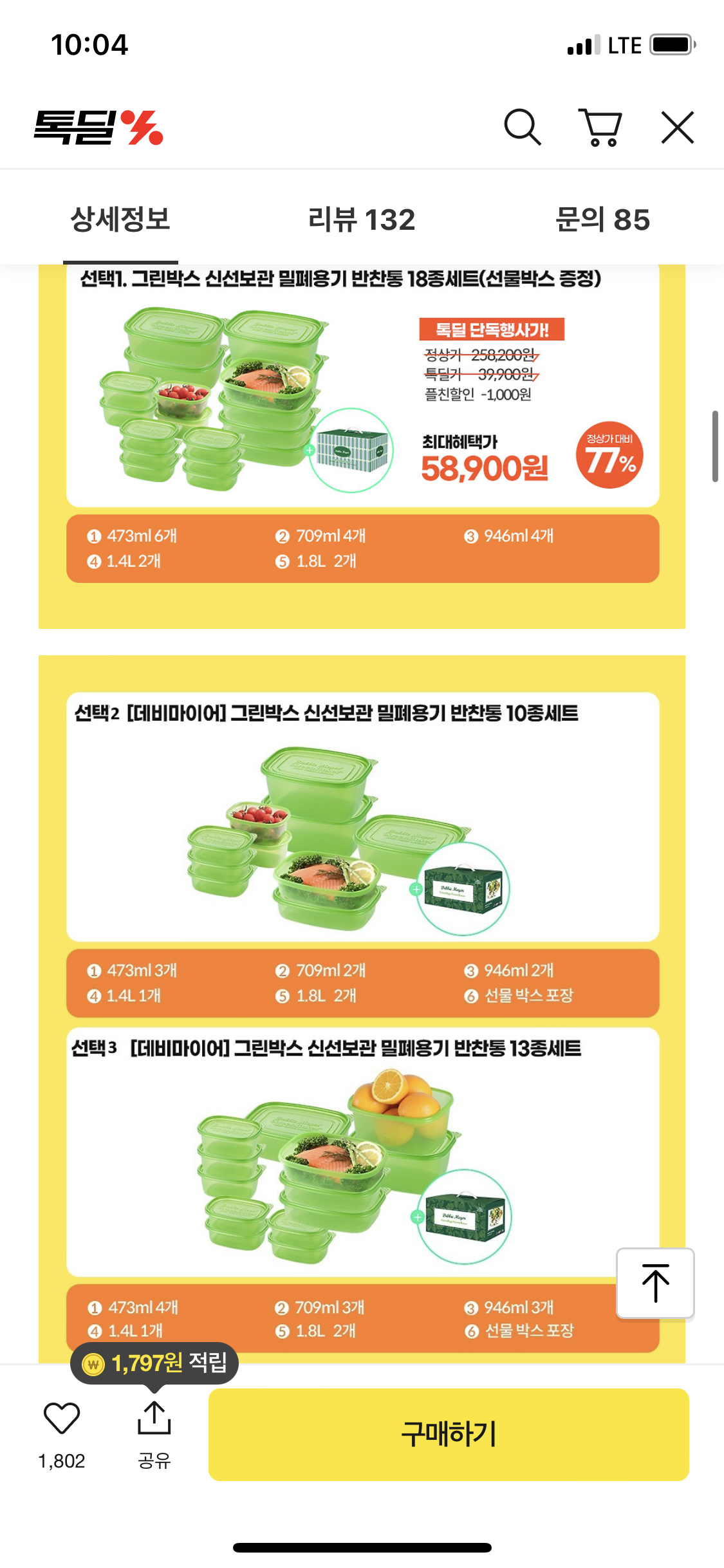Close the product page with X

pos(677,127)
